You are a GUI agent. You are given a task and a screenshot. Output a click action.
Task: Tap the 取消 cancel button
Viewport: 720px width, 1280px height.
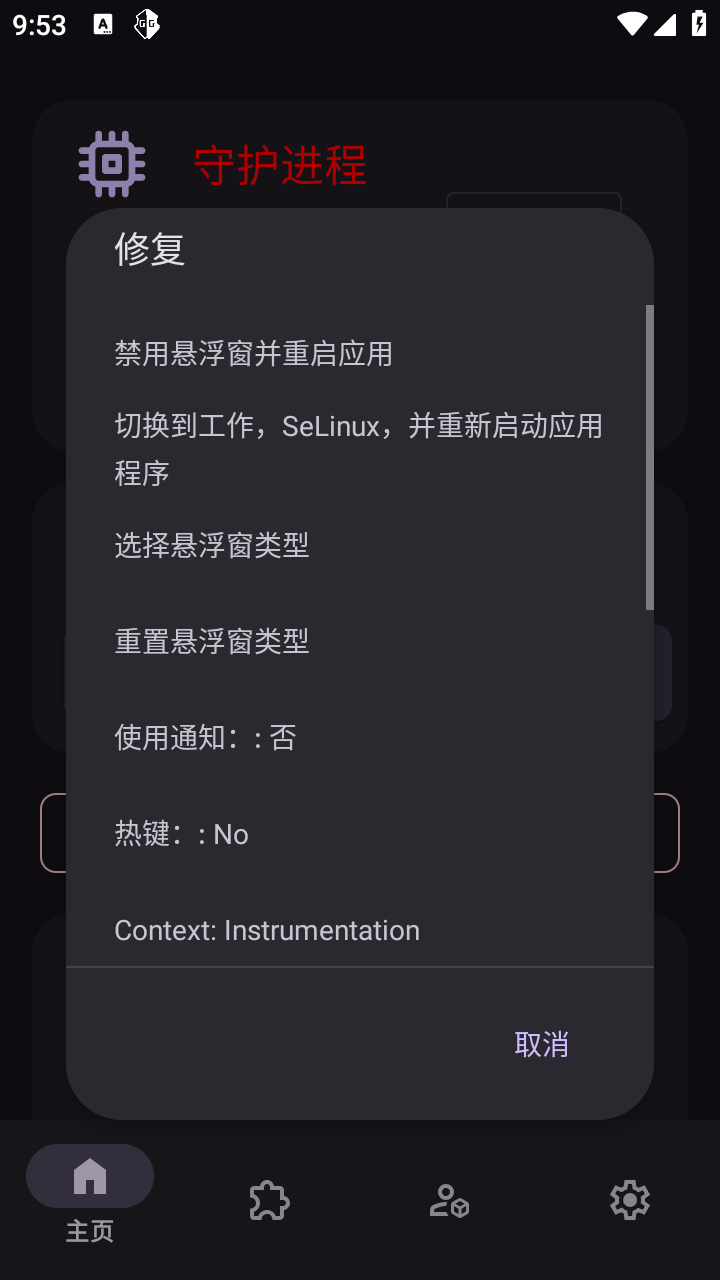540,1044
